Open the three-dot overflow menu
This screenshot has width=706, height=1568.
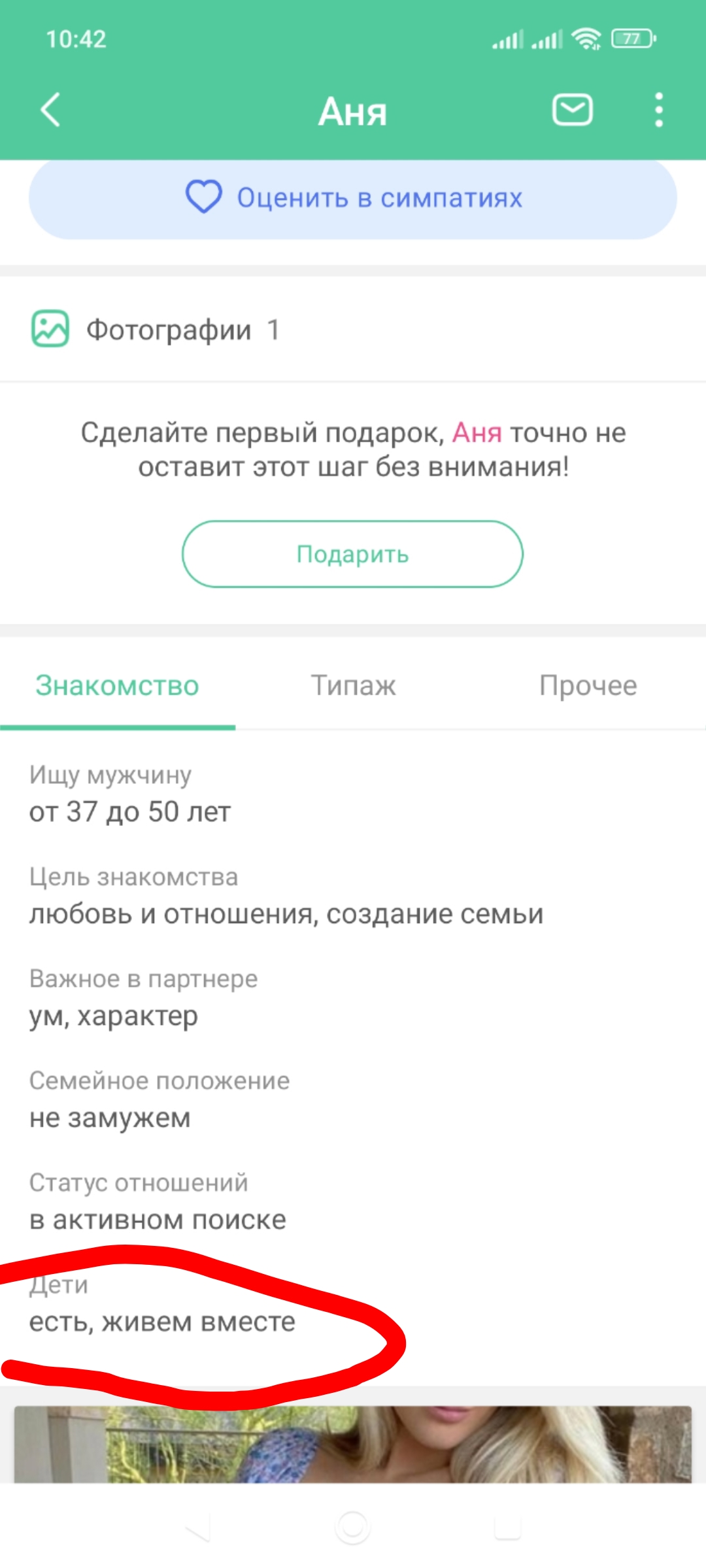point(658,110)
